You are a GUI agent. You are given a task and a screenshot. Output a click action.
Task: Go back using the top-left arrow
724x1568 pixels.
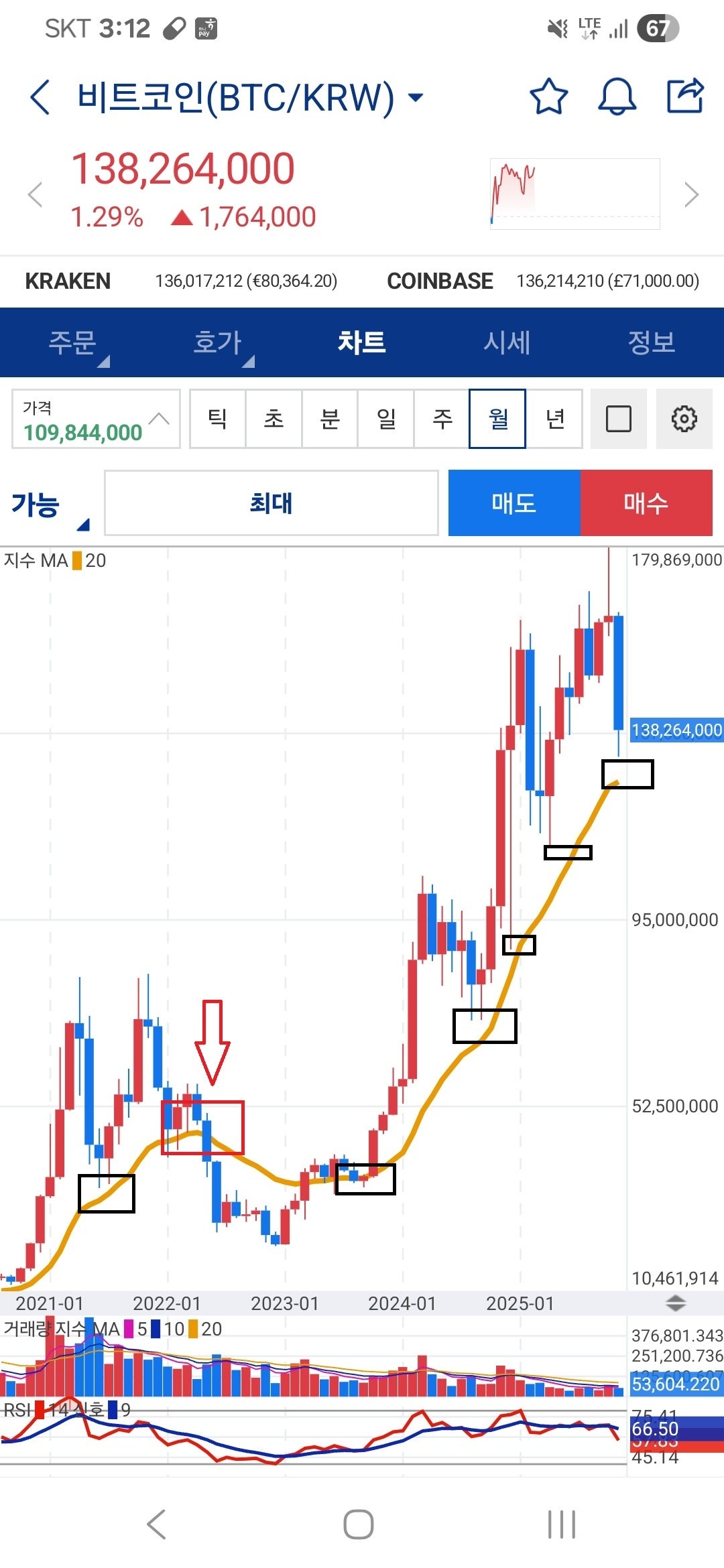40,97
